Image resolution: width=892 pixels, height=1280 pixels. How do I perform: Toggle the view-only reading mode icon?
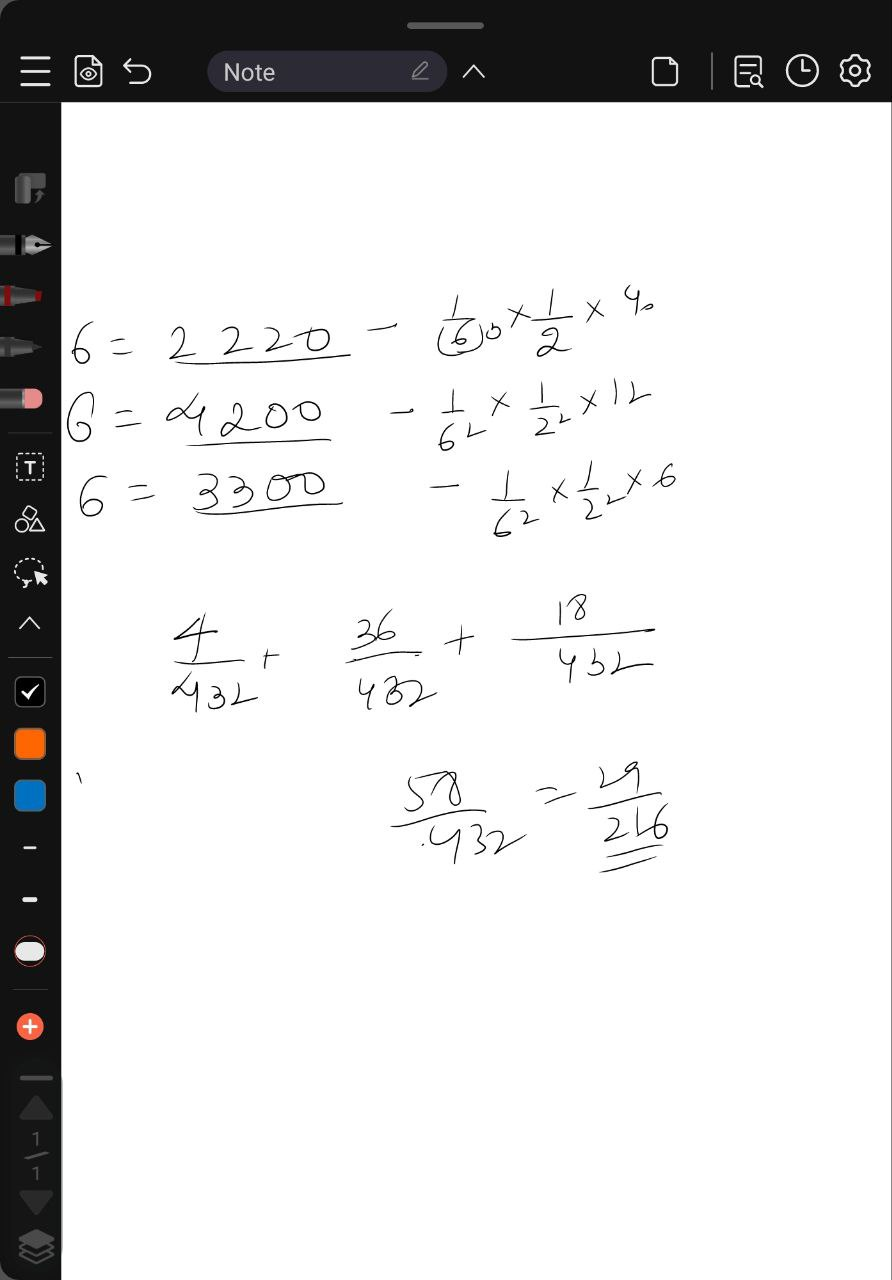click(x=88, y=72)
